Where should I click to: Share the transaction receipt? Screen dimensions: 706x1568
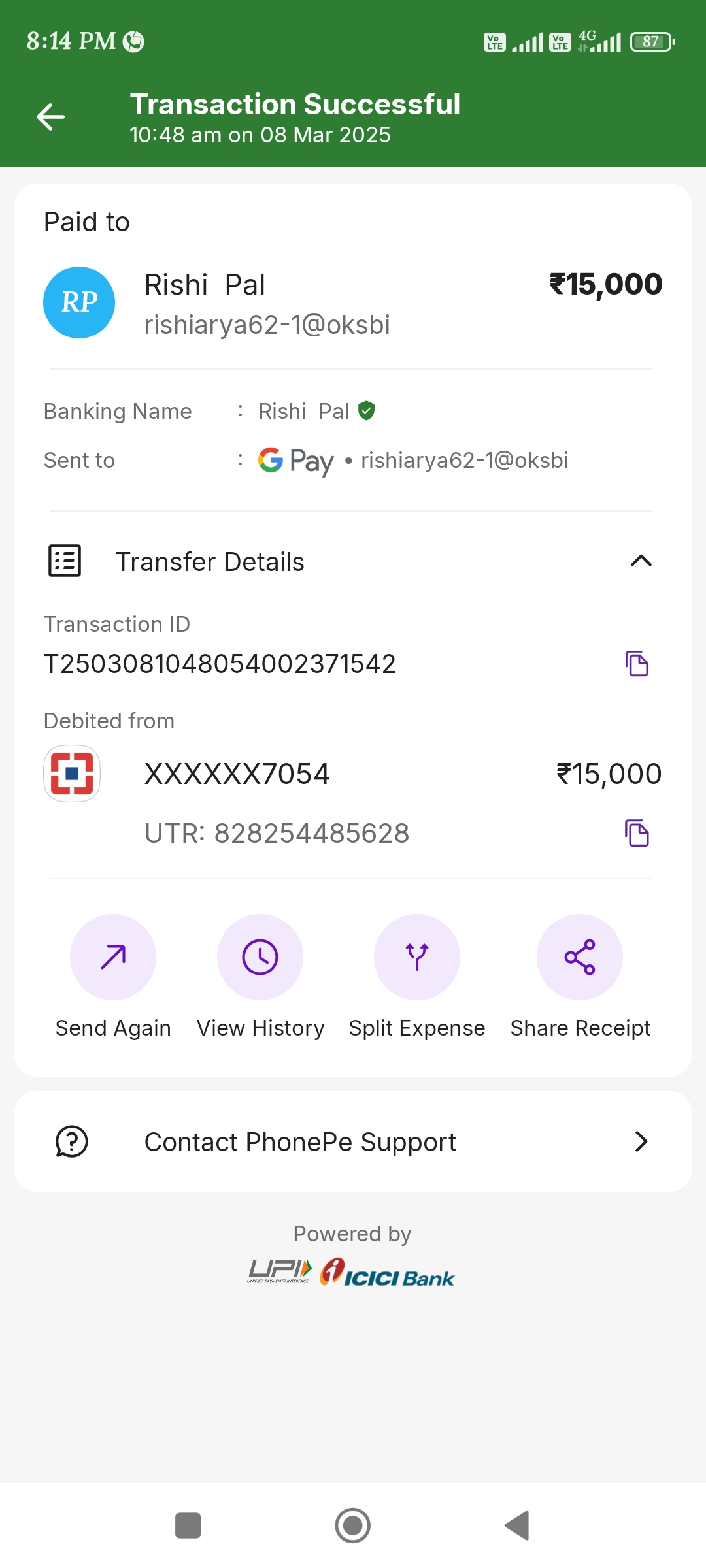coord(580,957)
